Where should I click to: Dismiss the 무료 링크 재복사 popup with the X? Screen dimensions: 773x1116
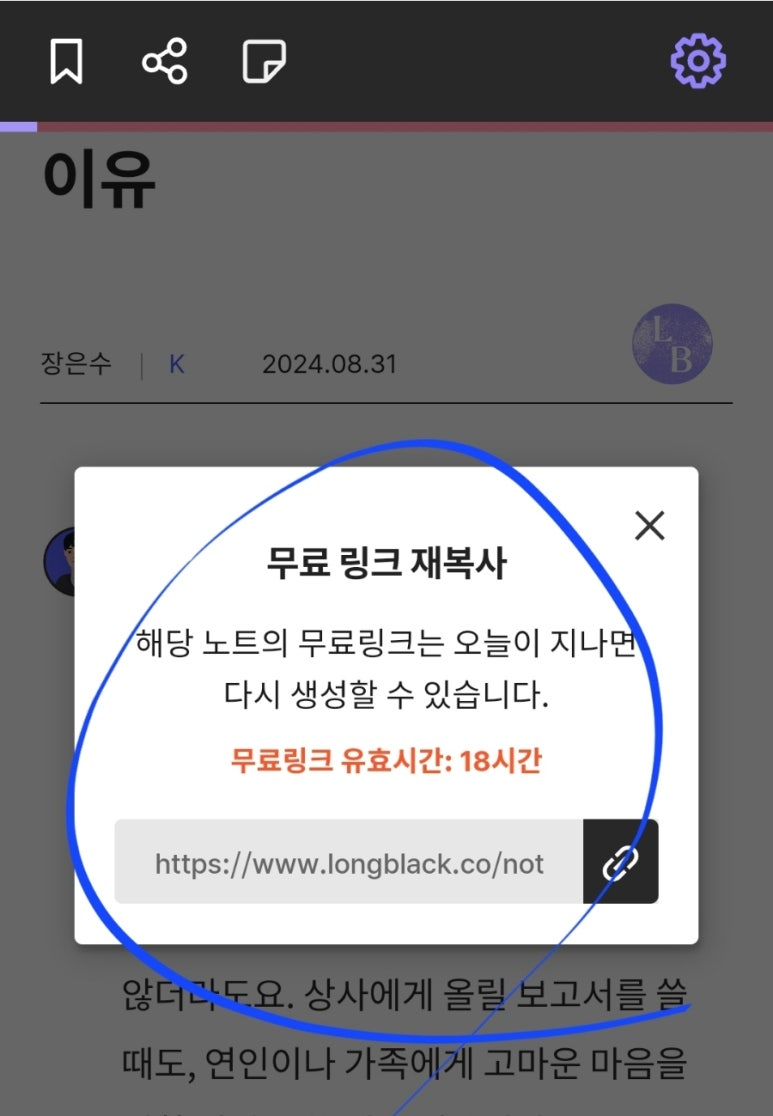(649, 525)
